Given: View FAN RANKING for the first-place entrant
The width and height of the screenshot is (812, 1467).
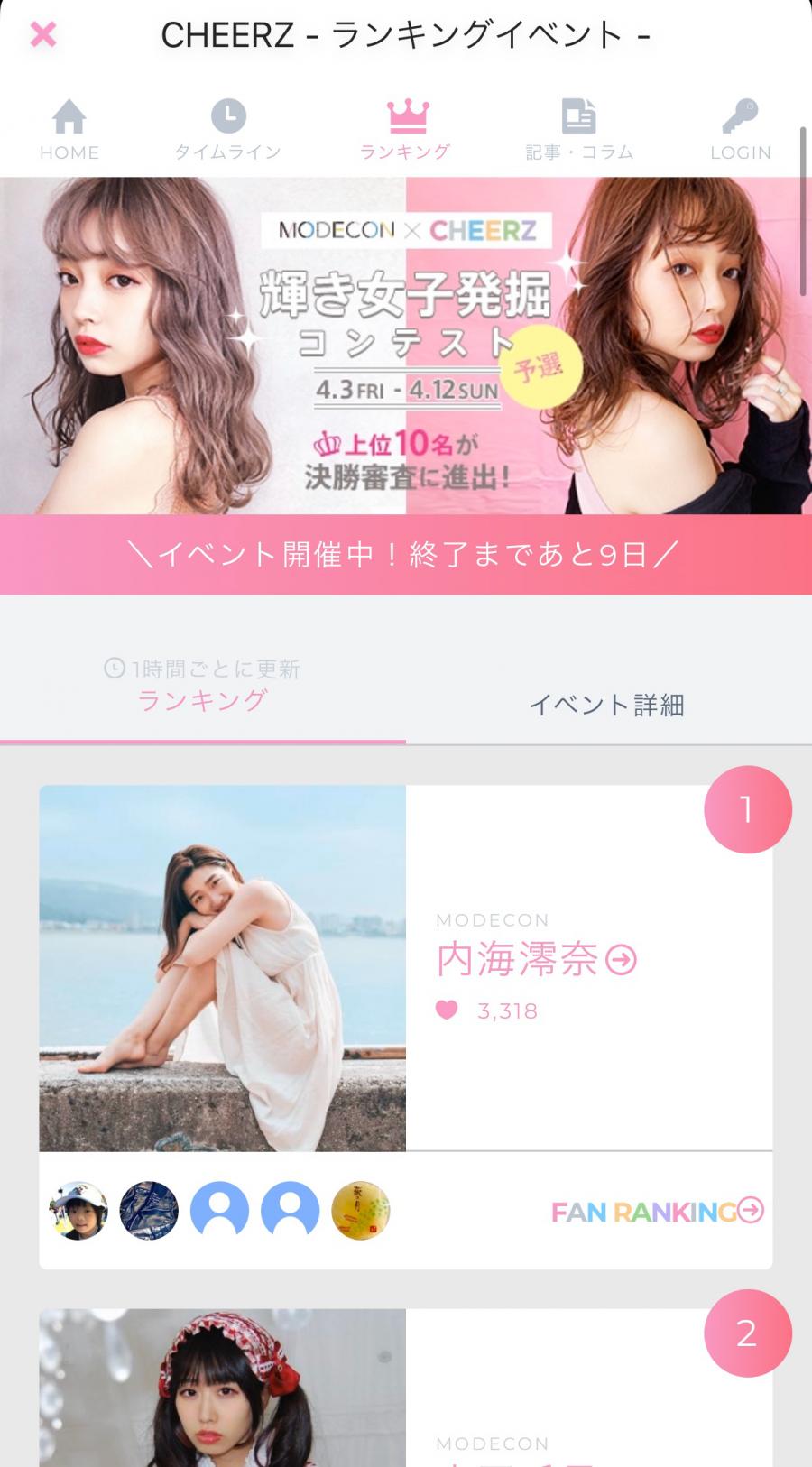Looking at the screenshot, I should pyautogui.click(x=658, y=1211).
